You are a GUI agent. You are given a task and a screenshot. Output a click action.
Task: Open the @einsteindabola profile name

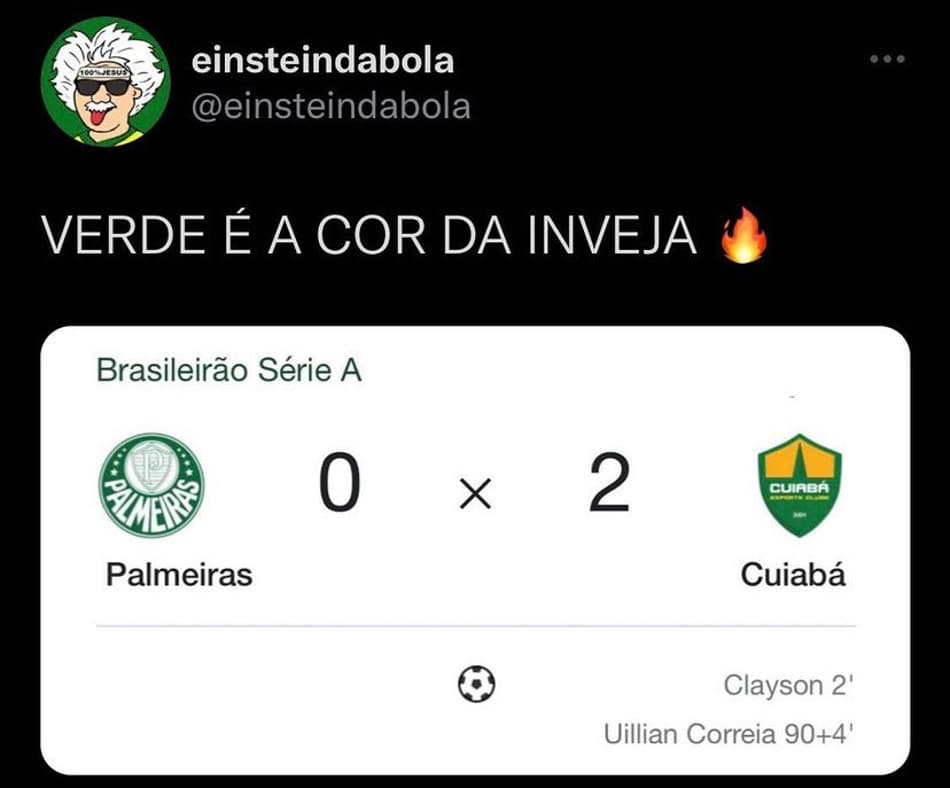(322, 60)
